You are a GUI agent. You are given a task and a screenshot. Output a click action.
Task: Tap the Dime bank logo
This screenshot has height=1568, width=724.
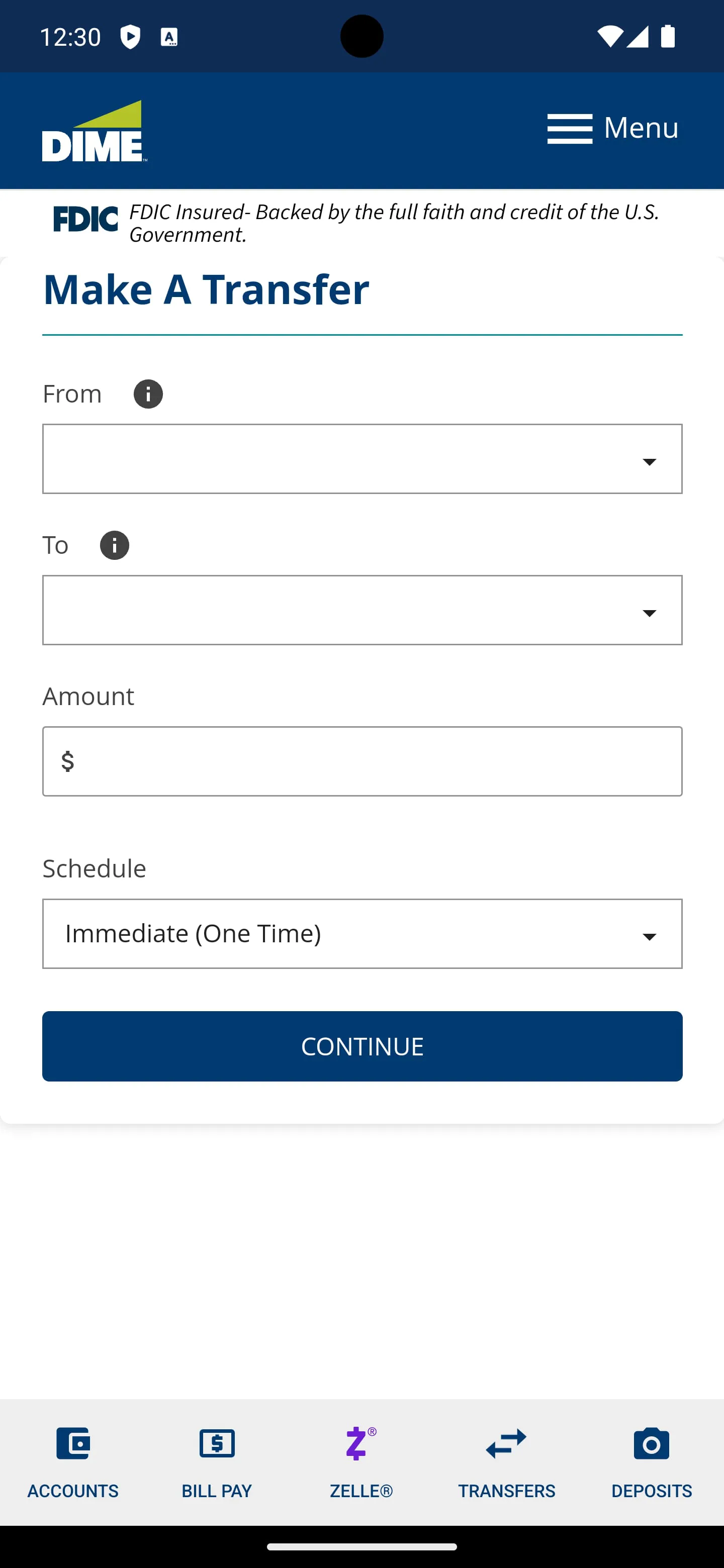pyautogui.click(x=94, y=130)
